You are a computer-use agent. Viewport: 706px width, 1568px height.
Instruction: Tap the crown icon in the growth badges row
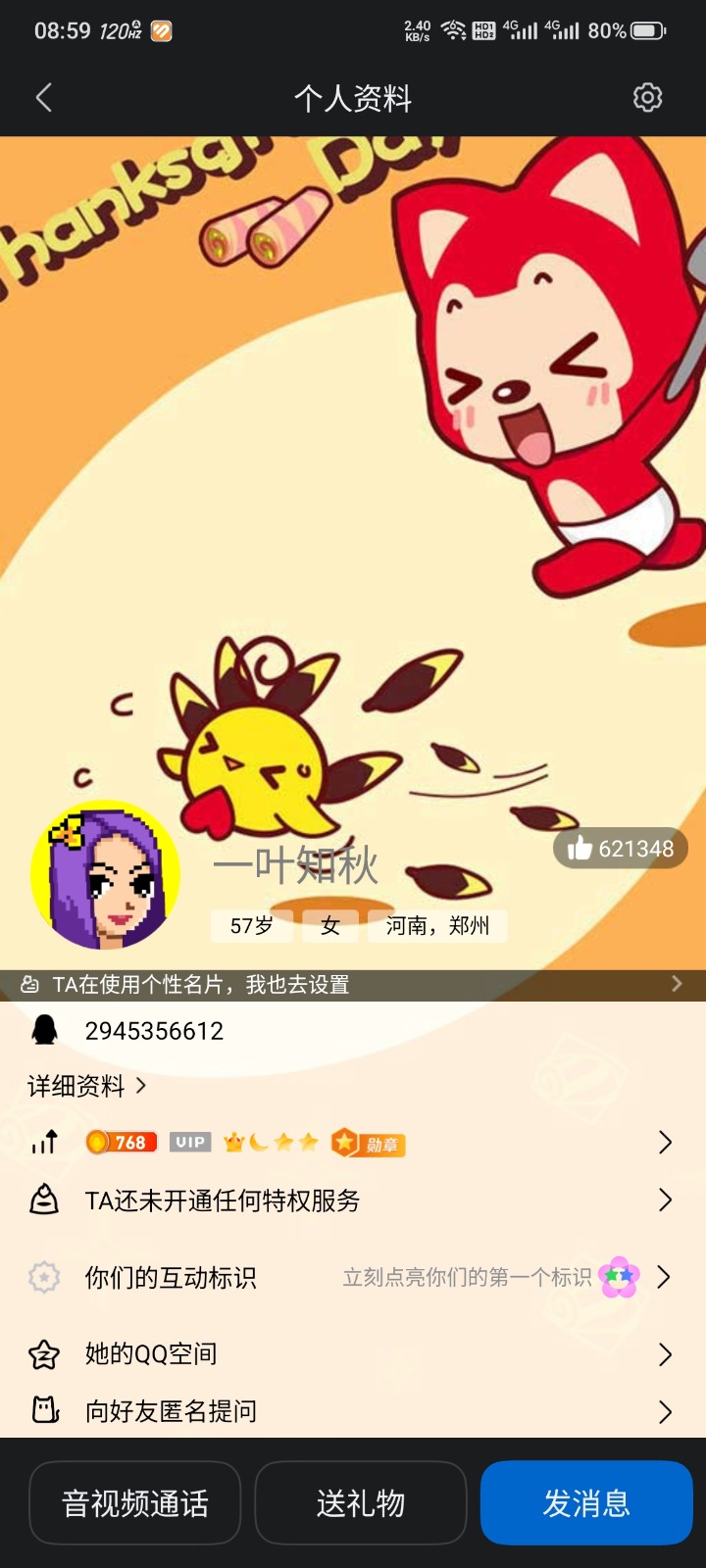(x=232, y=1141)
